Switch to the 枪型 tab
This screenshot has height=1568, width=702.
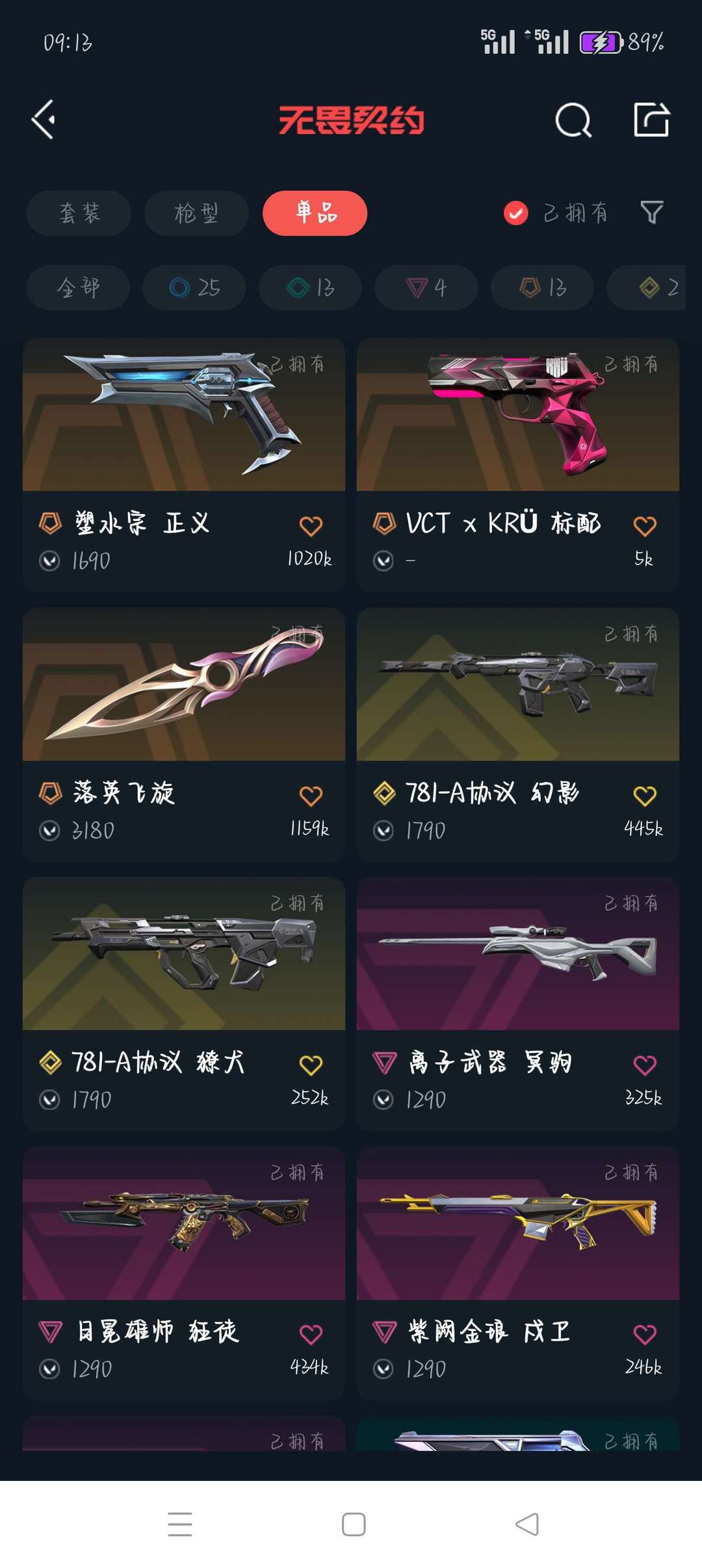[x=196, y=213]
